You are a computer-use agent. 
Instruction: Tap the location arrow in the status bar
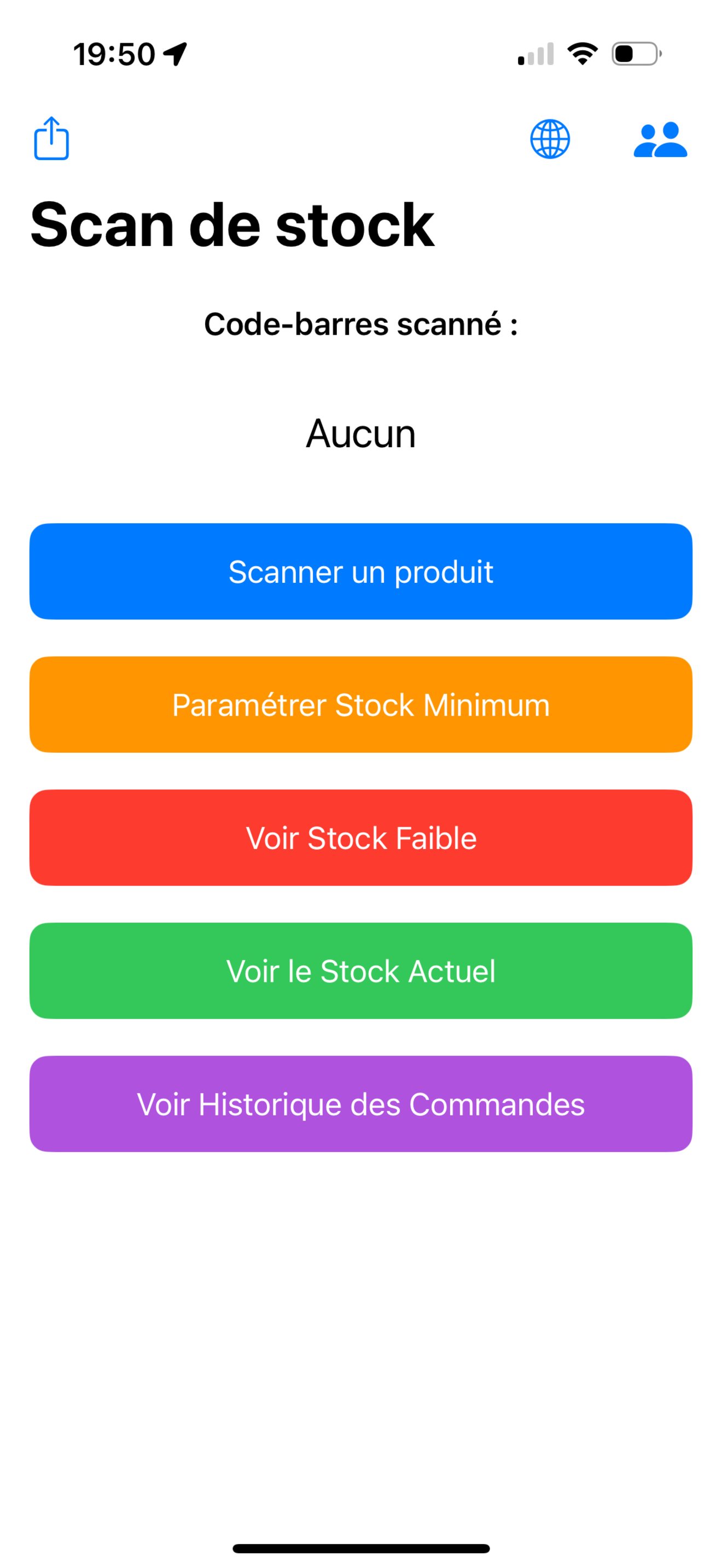(x=174, y=52)
